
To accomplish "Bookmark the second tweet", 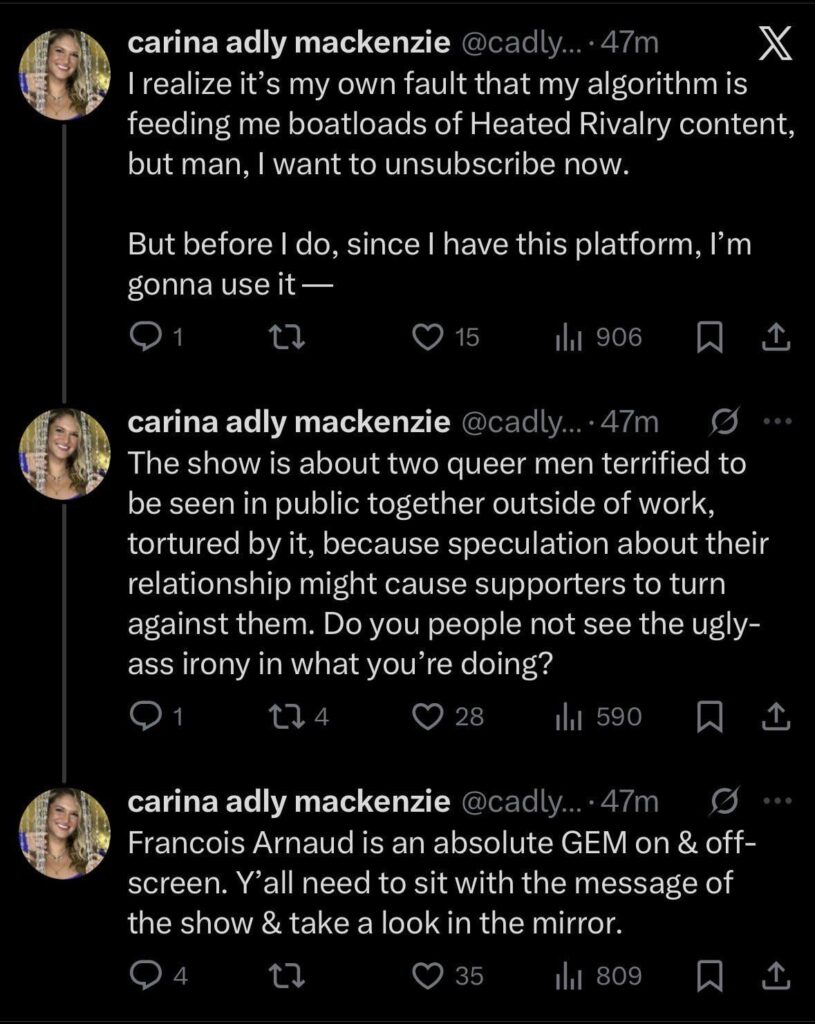I will (709, 716).
